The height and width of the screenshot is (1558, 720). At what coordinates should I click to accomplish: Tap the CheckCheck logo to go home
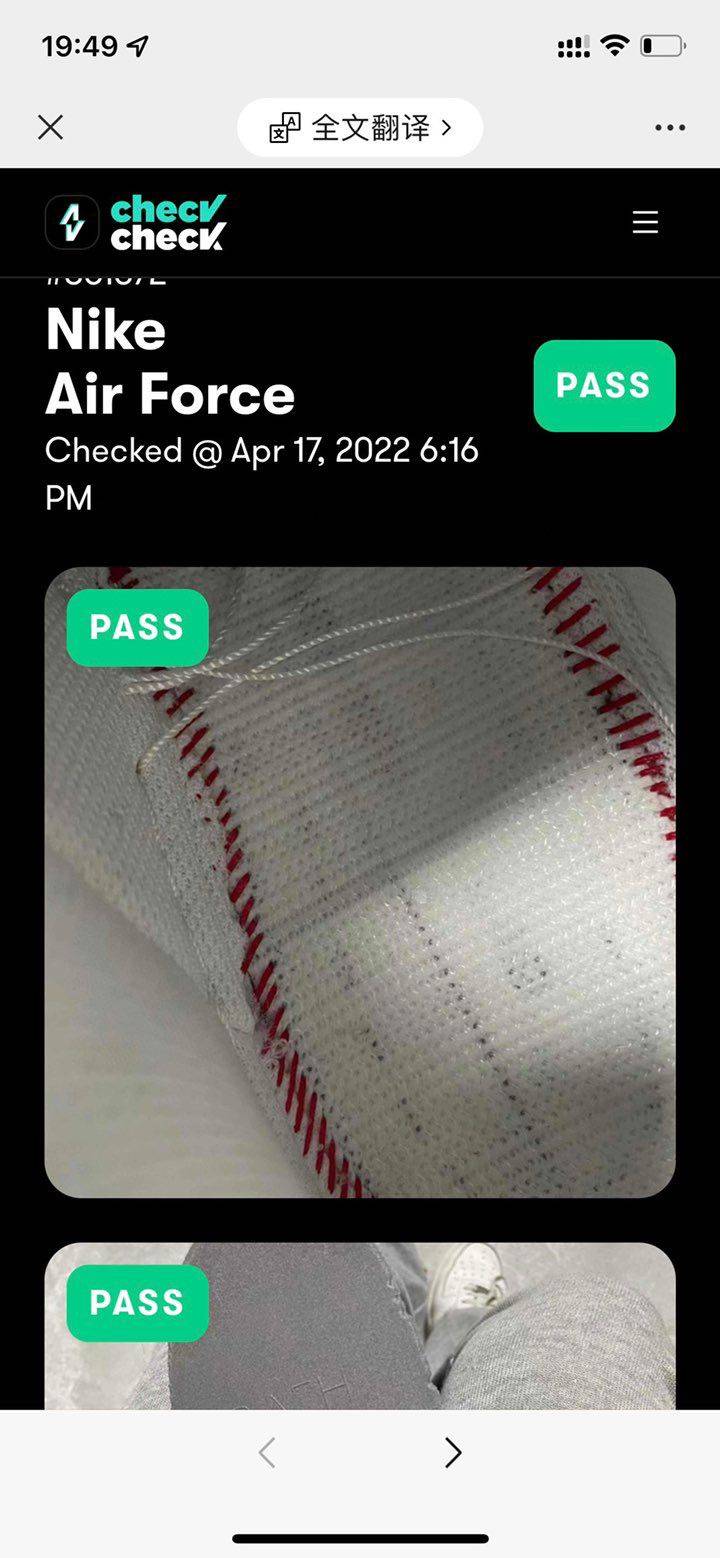[x=137, y=222]
